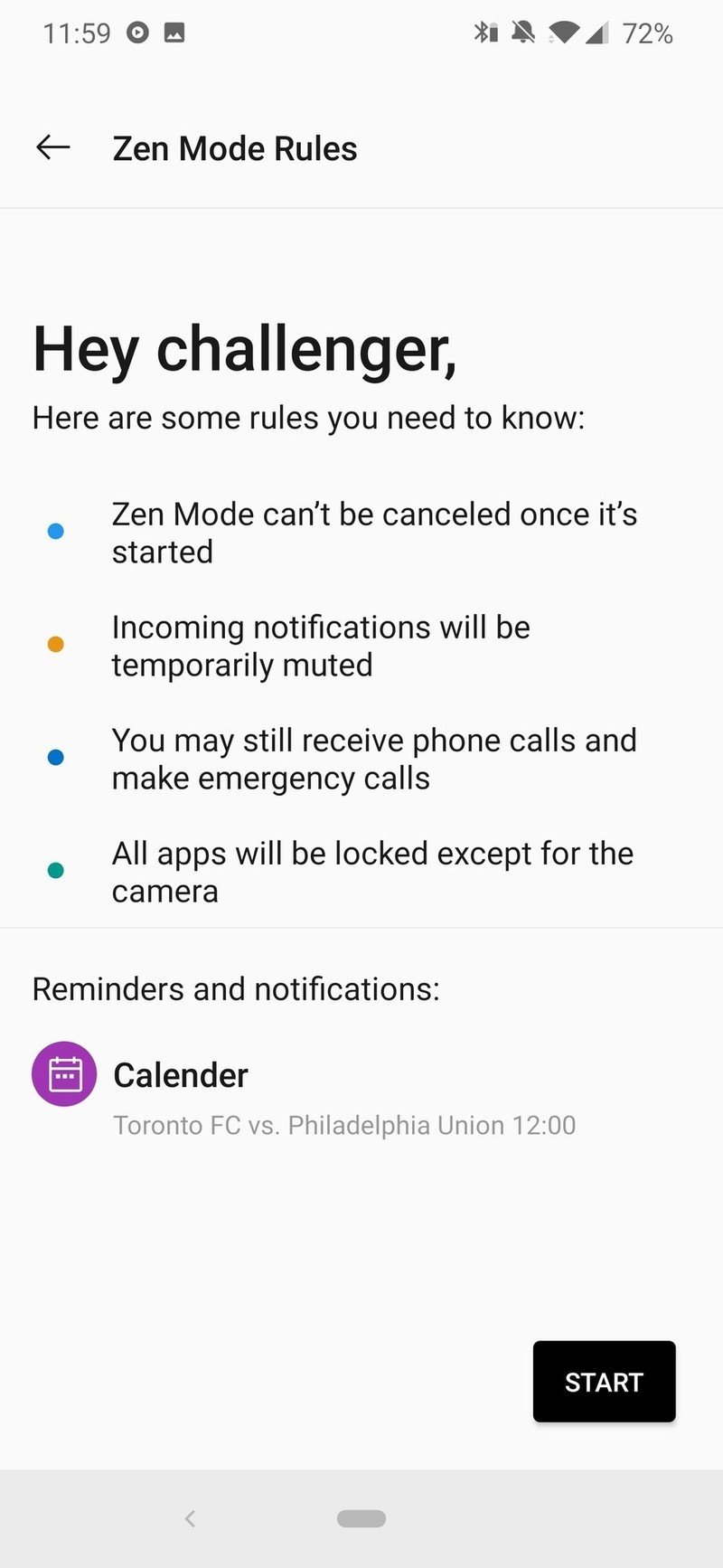Viewport: 723px width, 1568px height.
Task: Tap the home pill in navigation bar
Action: pyautogui.click(x=361, y=1518)
